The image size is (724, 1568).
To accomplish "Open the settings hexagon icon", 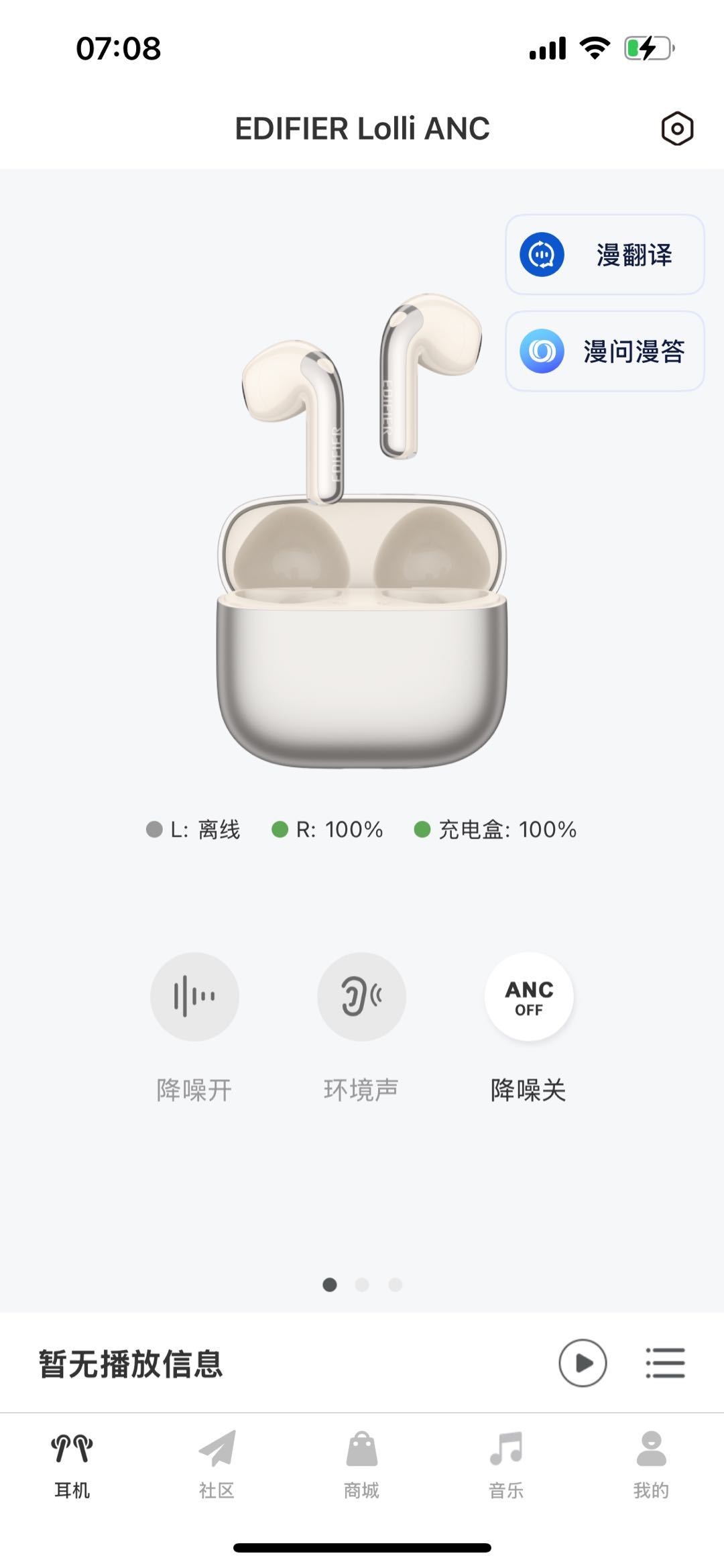I will 676,128.
